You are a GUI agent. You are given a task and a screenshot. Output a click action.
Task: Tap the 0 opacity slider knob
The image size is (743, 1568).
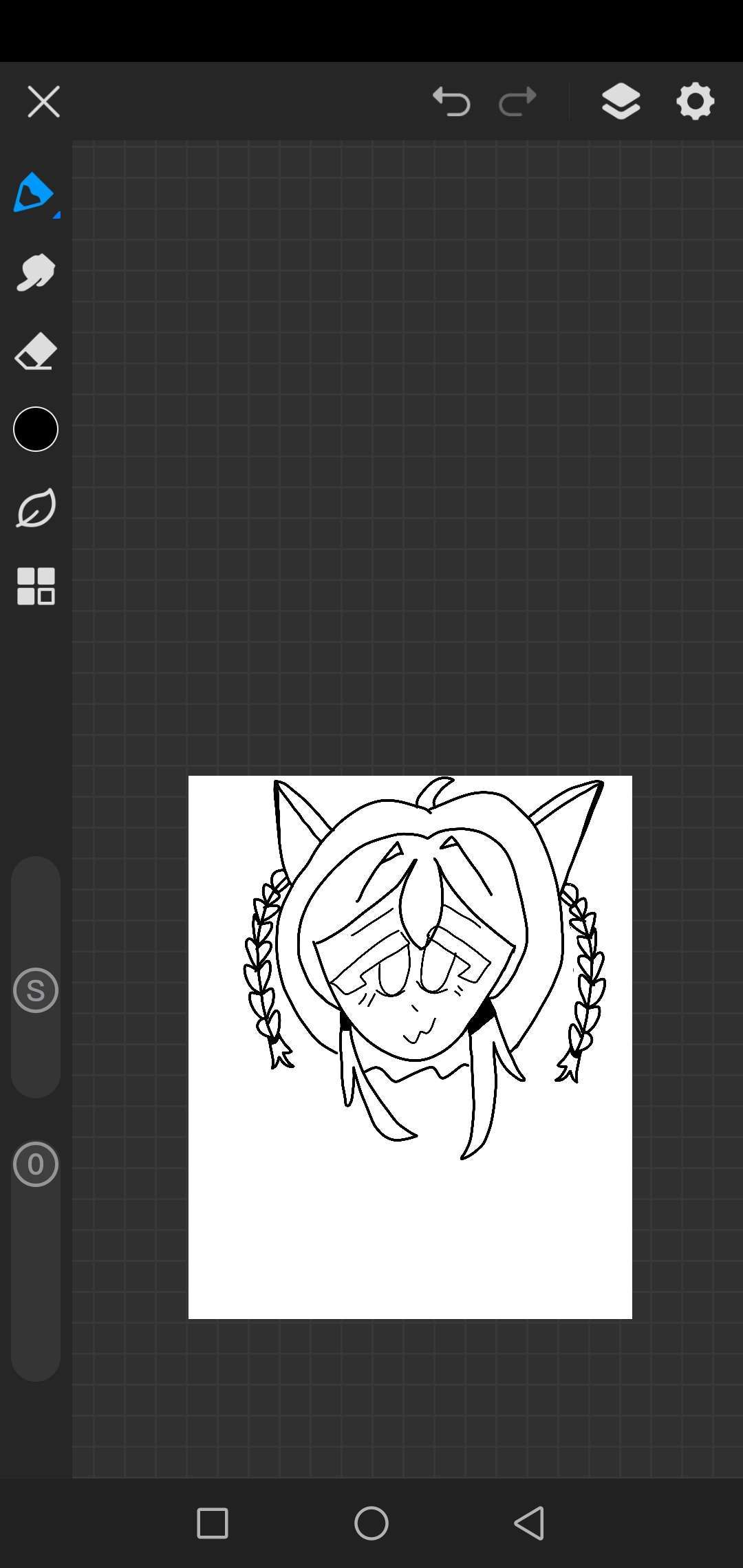pos(36,1164)
